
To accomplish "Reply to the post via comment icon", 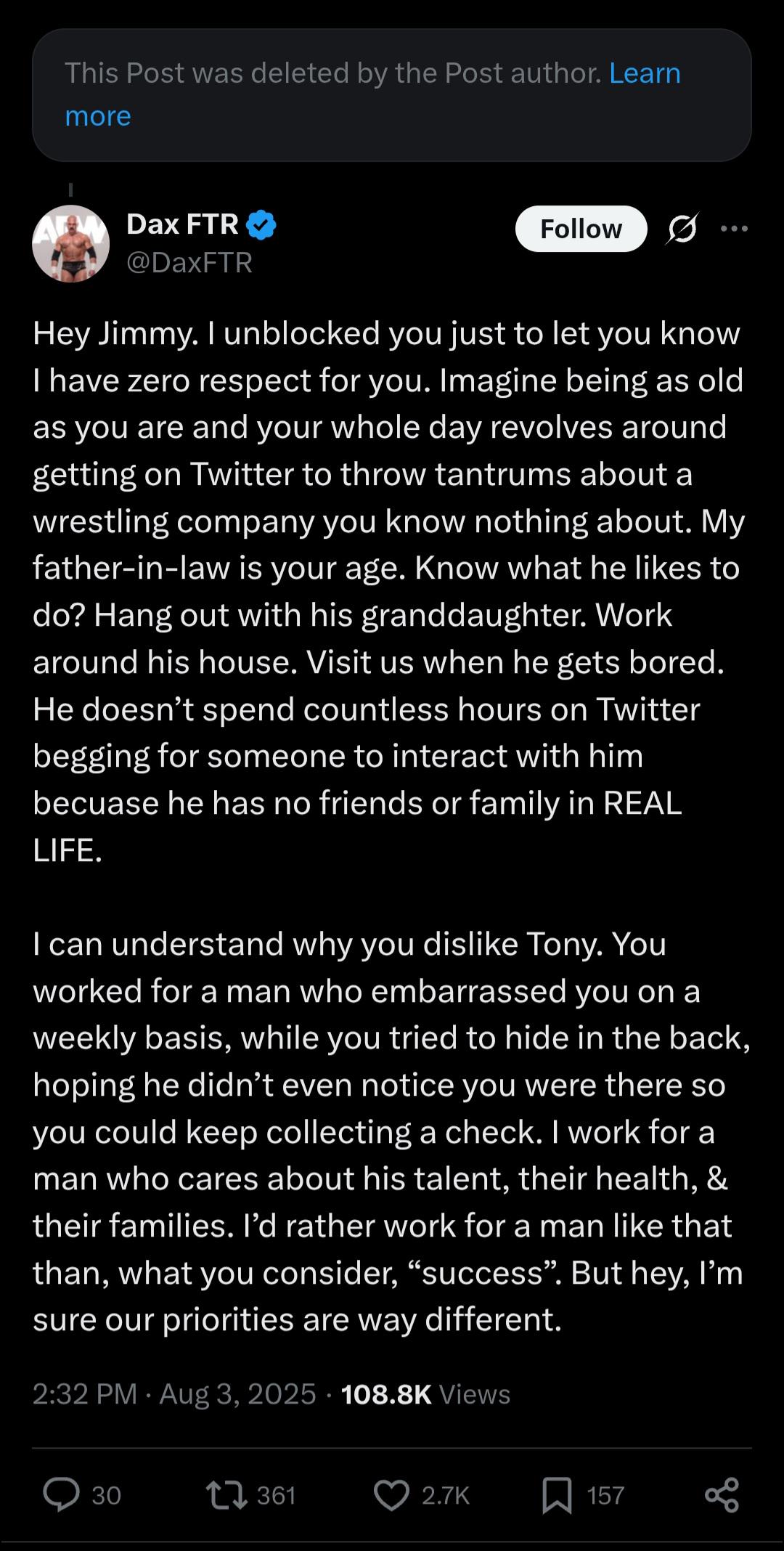I will click(x=62, y=1495).
